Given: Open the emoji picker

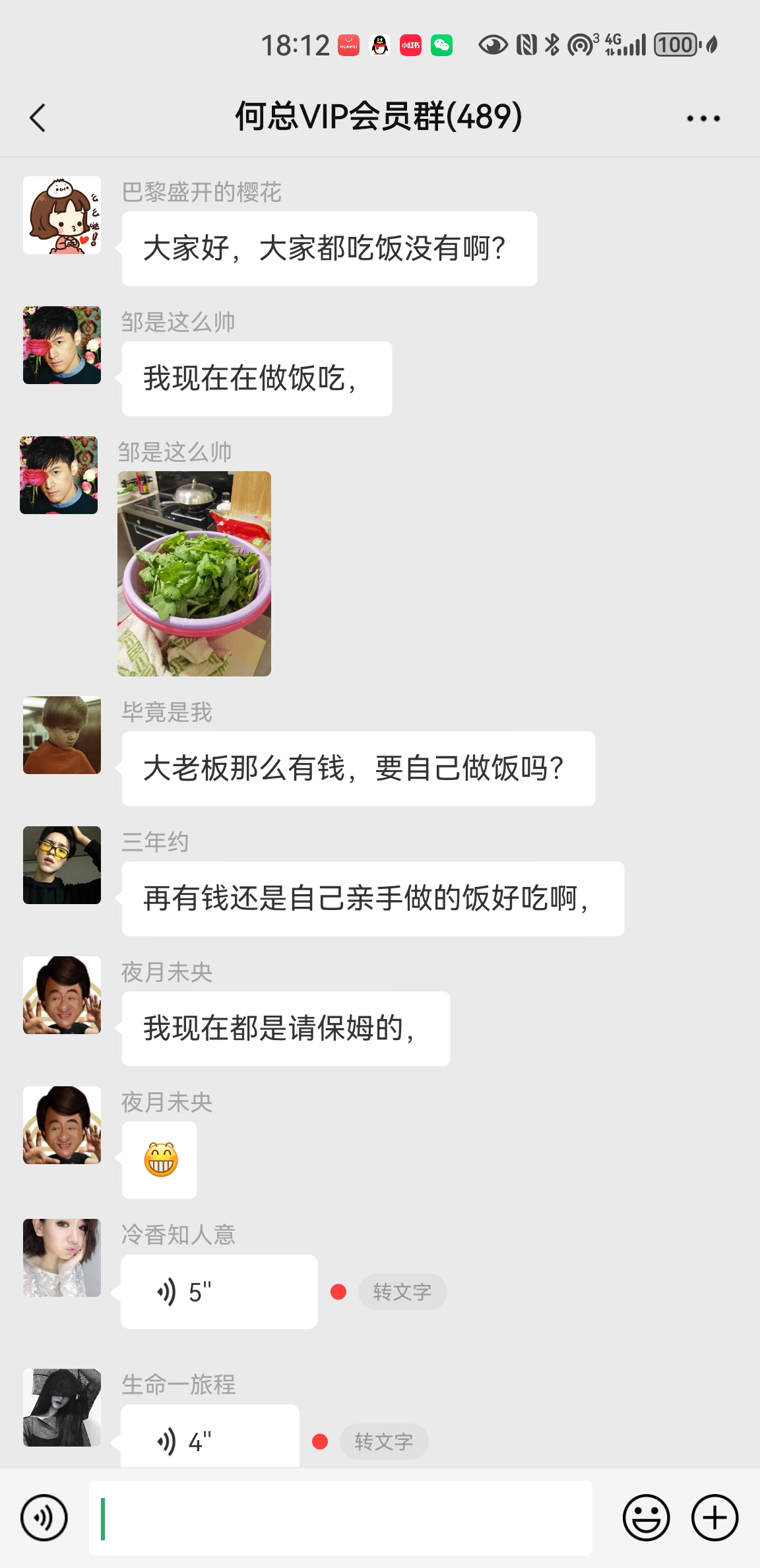Looking at the screenshot, I should tap(646, 1517).
